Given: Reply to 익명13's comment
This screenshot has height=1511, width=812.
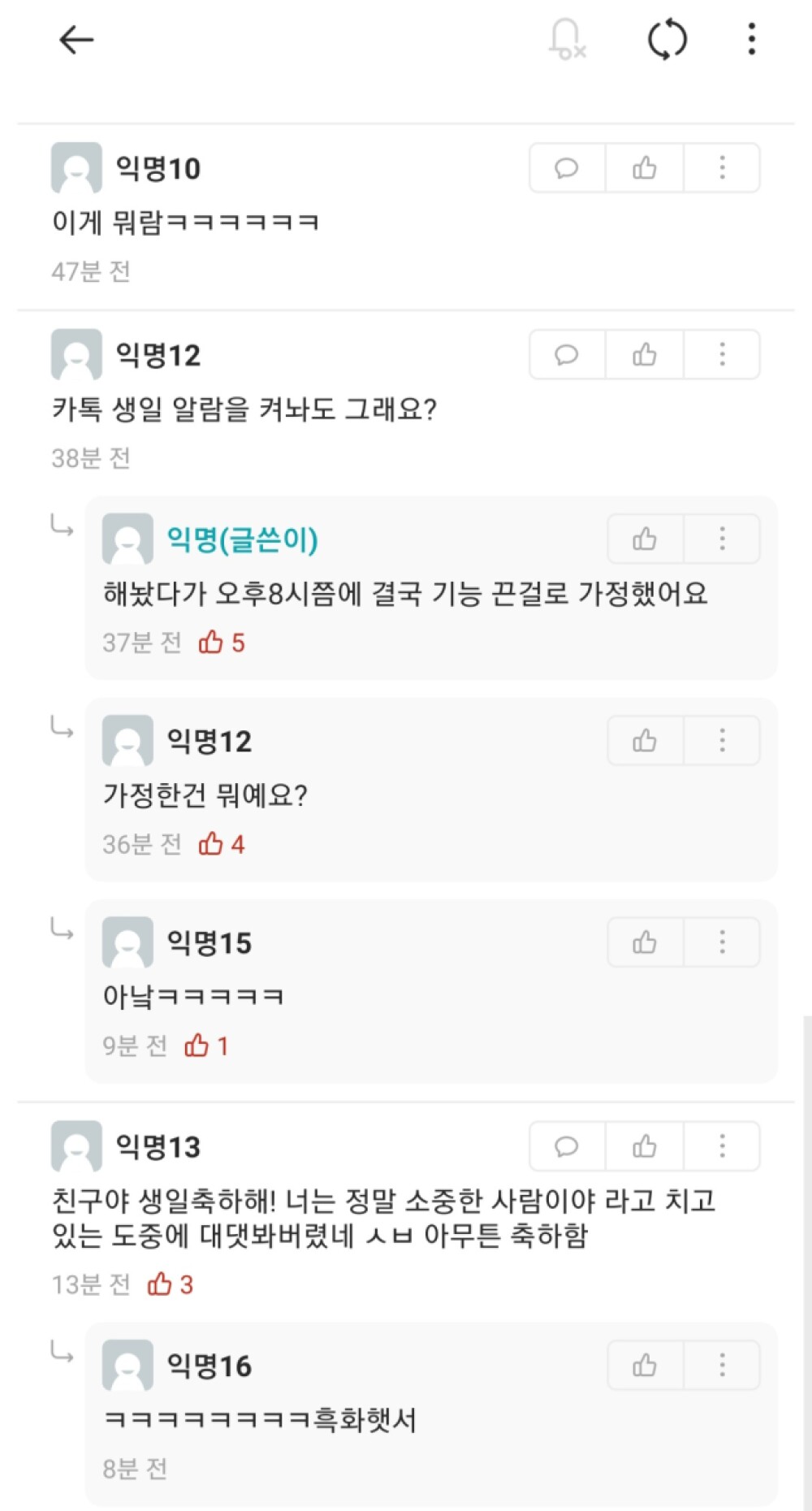Looking at the screenshot, I should [x=567, y=1146].
